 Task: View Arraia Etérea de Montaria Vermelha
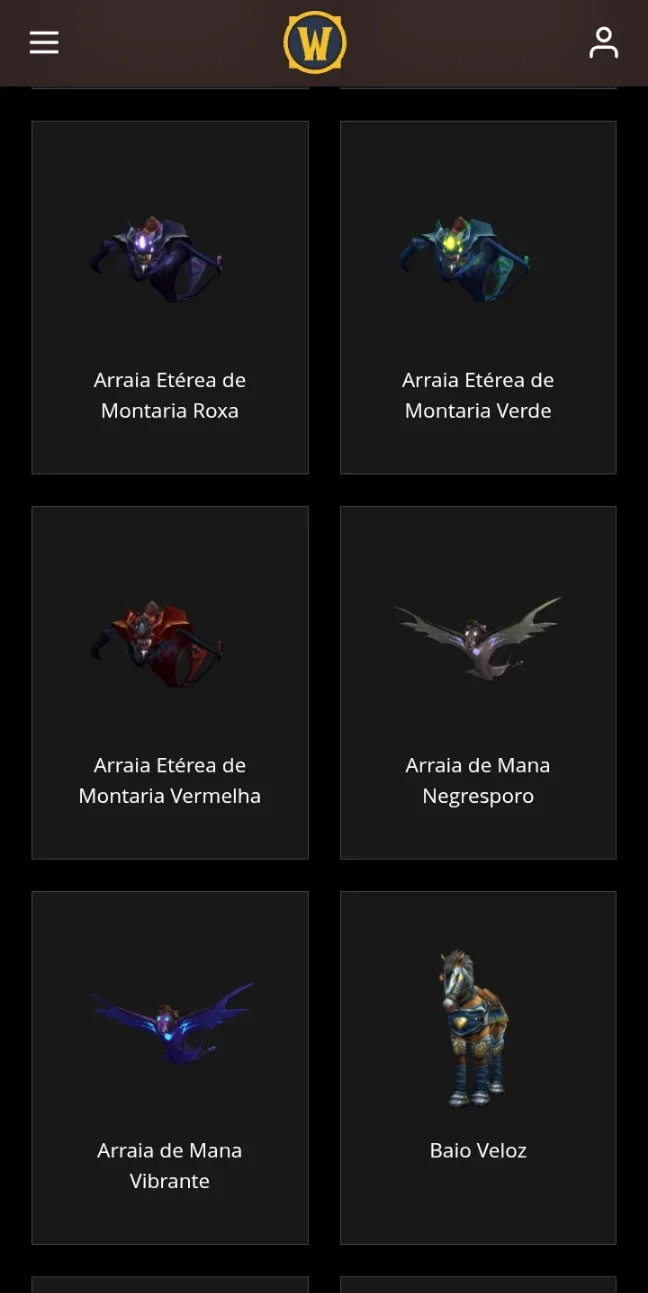pos(170,683)
